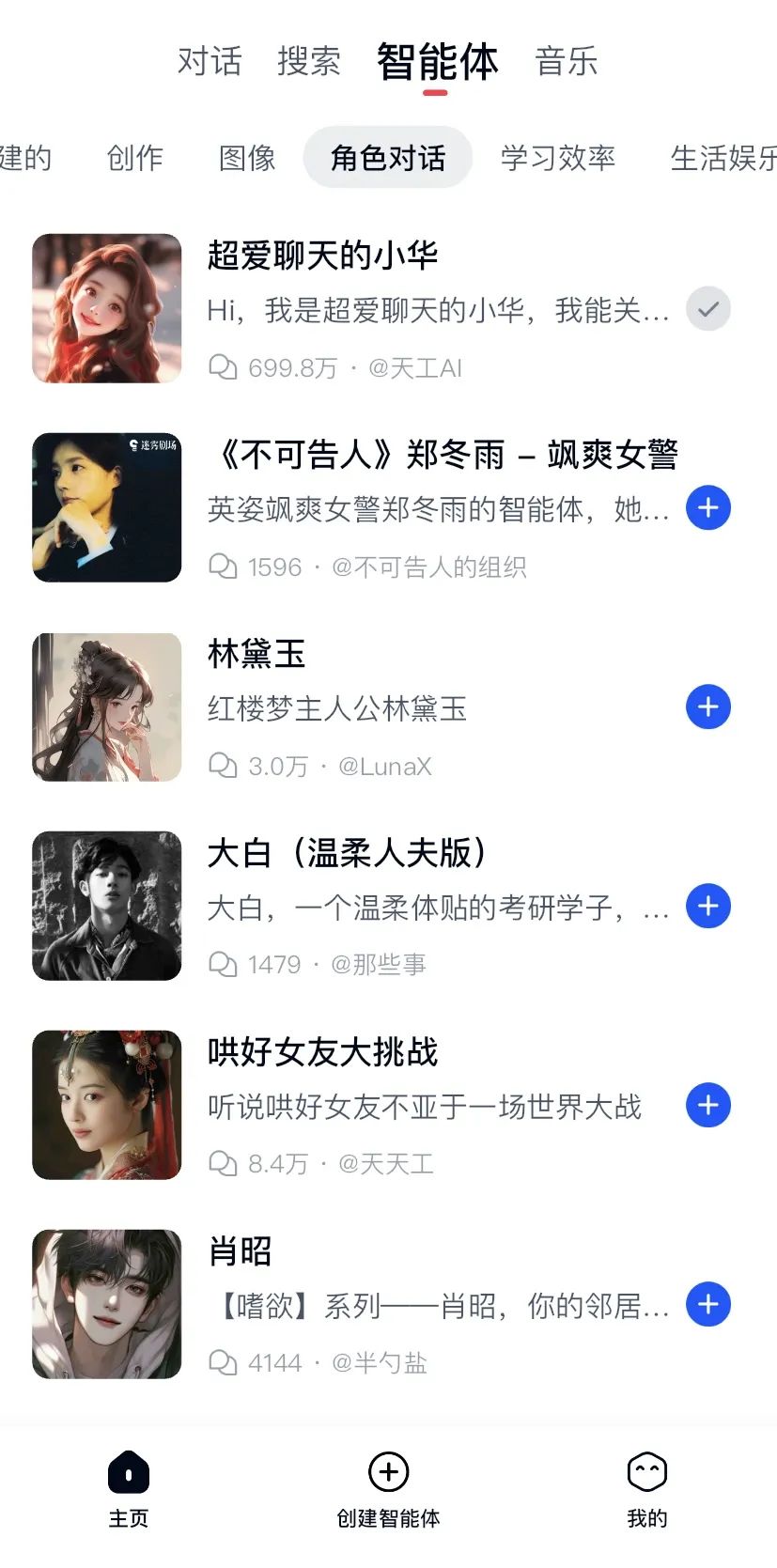Image resolution: width=777 pixels, height=1568 pixels.
Task: Tap the added checkmark for 超爱聊天的小华
Action: (x=707, y=309)
